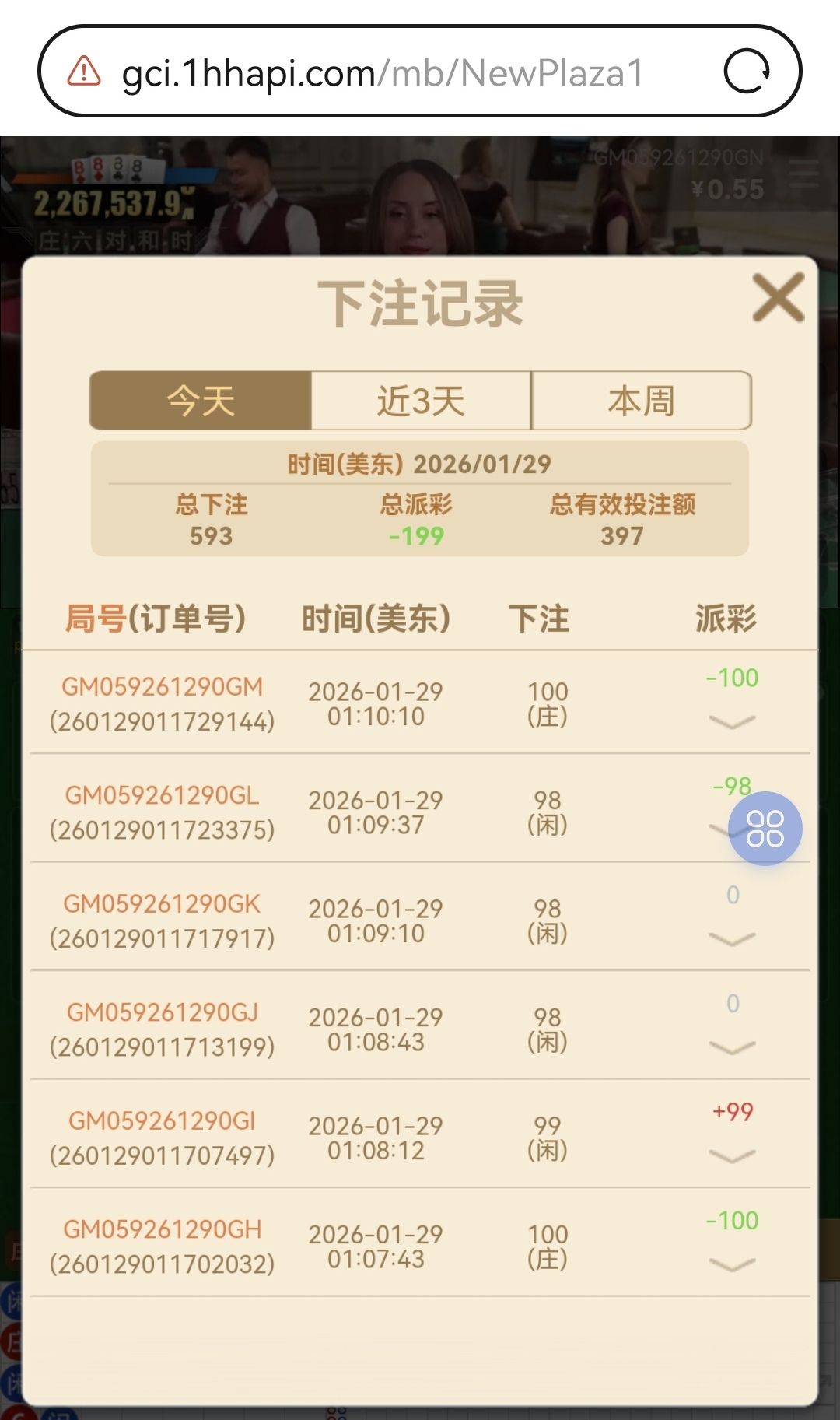The width and height of the screenshot is (840, 1420).
Task: Expand details for round GM059261290GM
Action: tap(732, 722)
